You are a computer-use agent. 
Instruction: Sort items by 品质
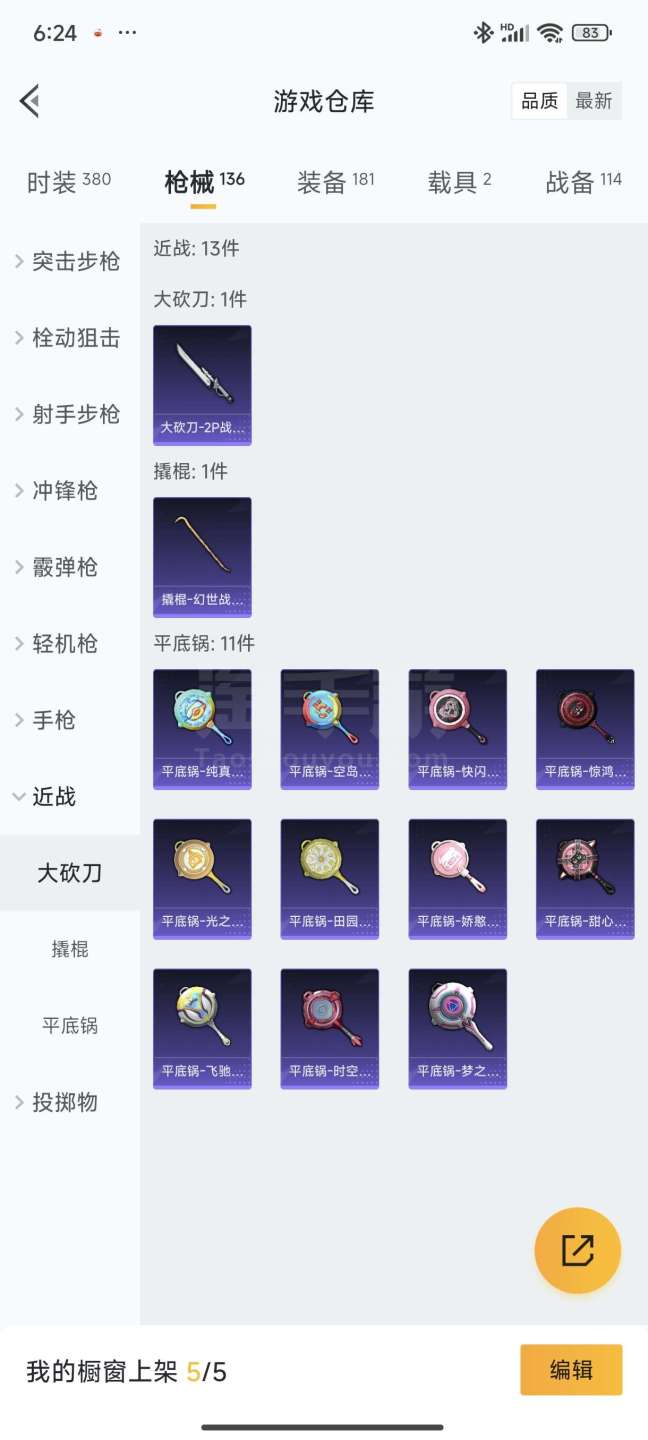coord(539,101)
